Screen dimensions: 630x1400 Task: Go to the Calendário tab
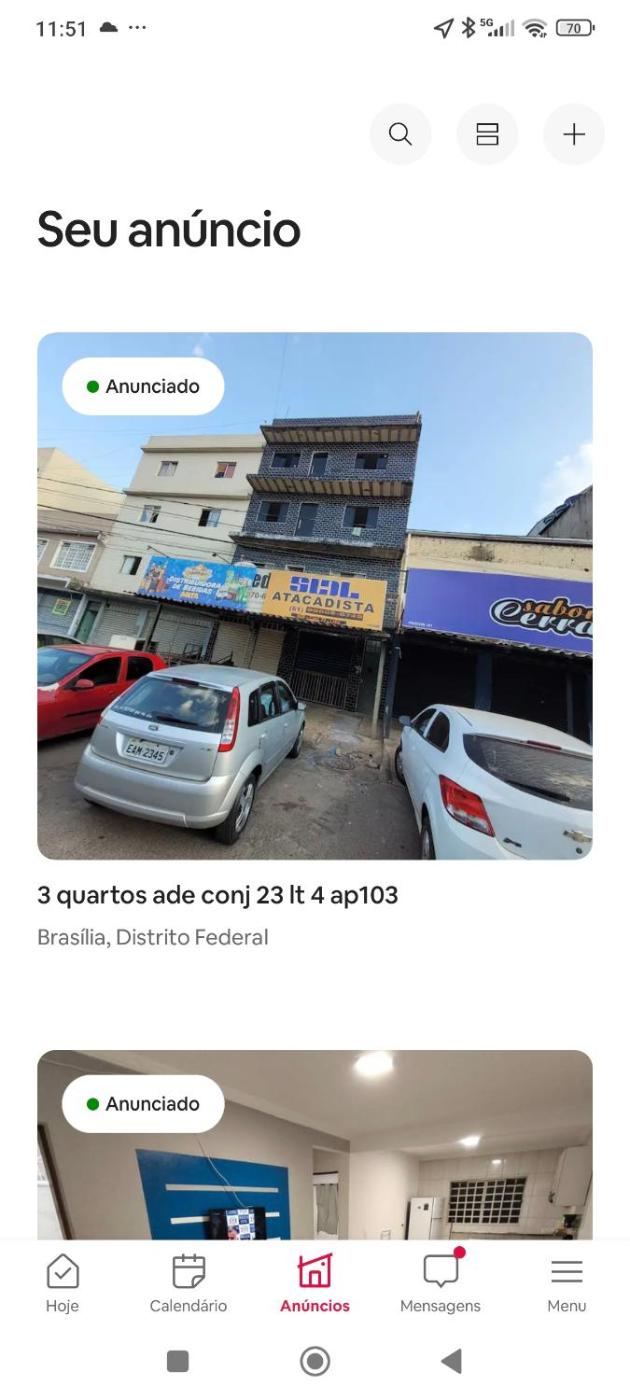point(188,1283)
